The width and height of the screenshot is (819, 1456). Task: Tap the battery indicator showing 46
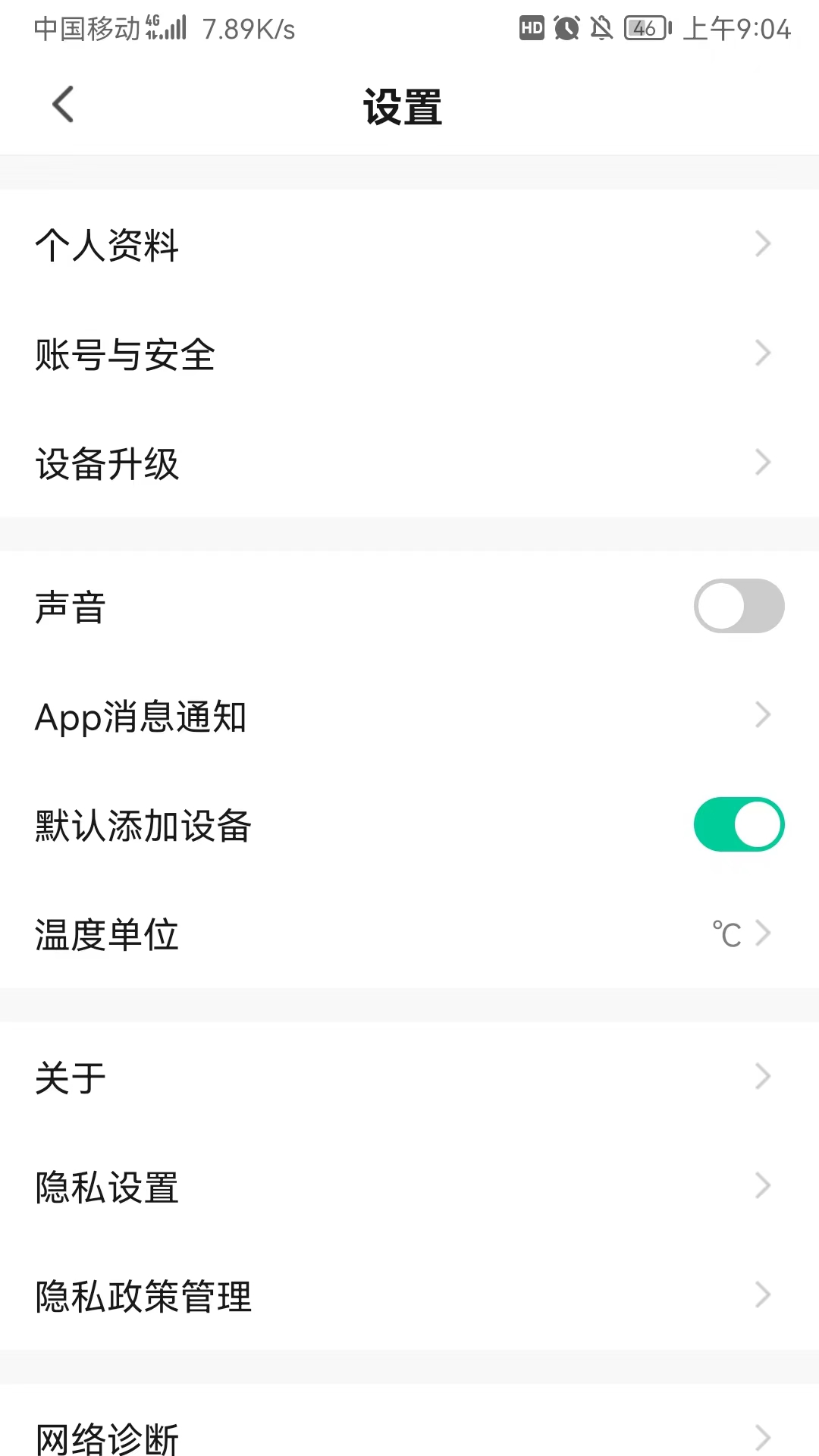pyautogui.click(x=644, y=29)
